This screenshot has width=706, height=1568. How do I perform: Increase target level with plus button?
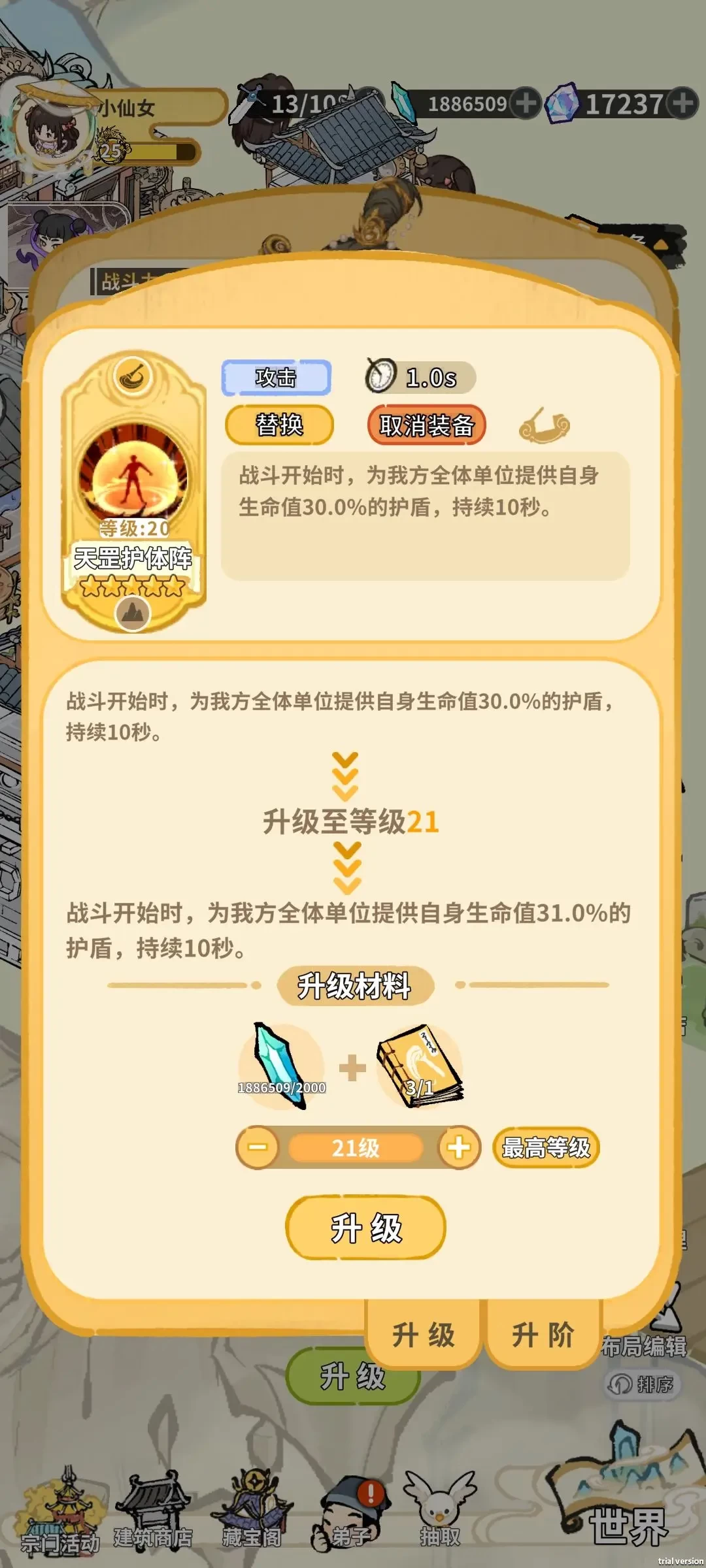[x=459, y=1147]
